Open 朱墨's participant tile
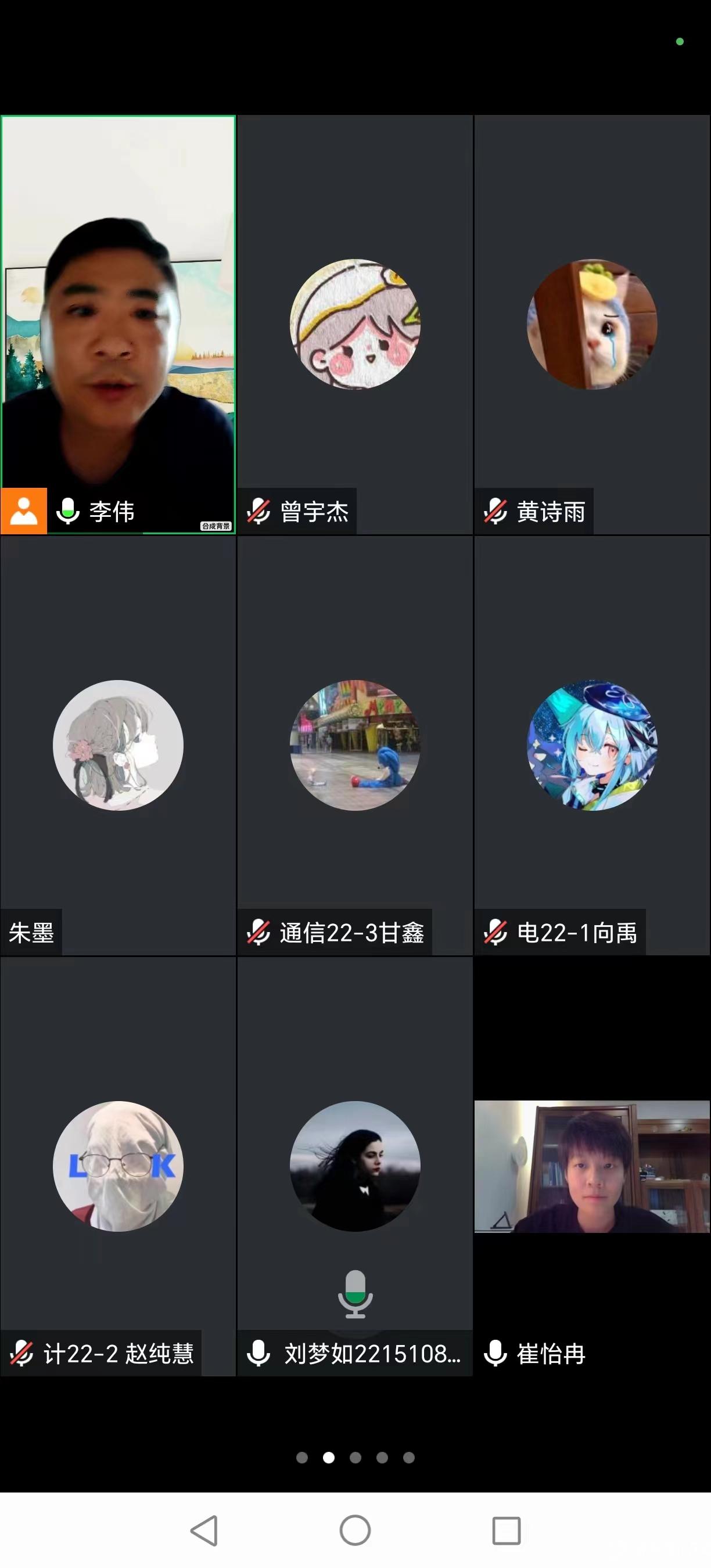Screen dimensions: 711x1568 [118, 745]
